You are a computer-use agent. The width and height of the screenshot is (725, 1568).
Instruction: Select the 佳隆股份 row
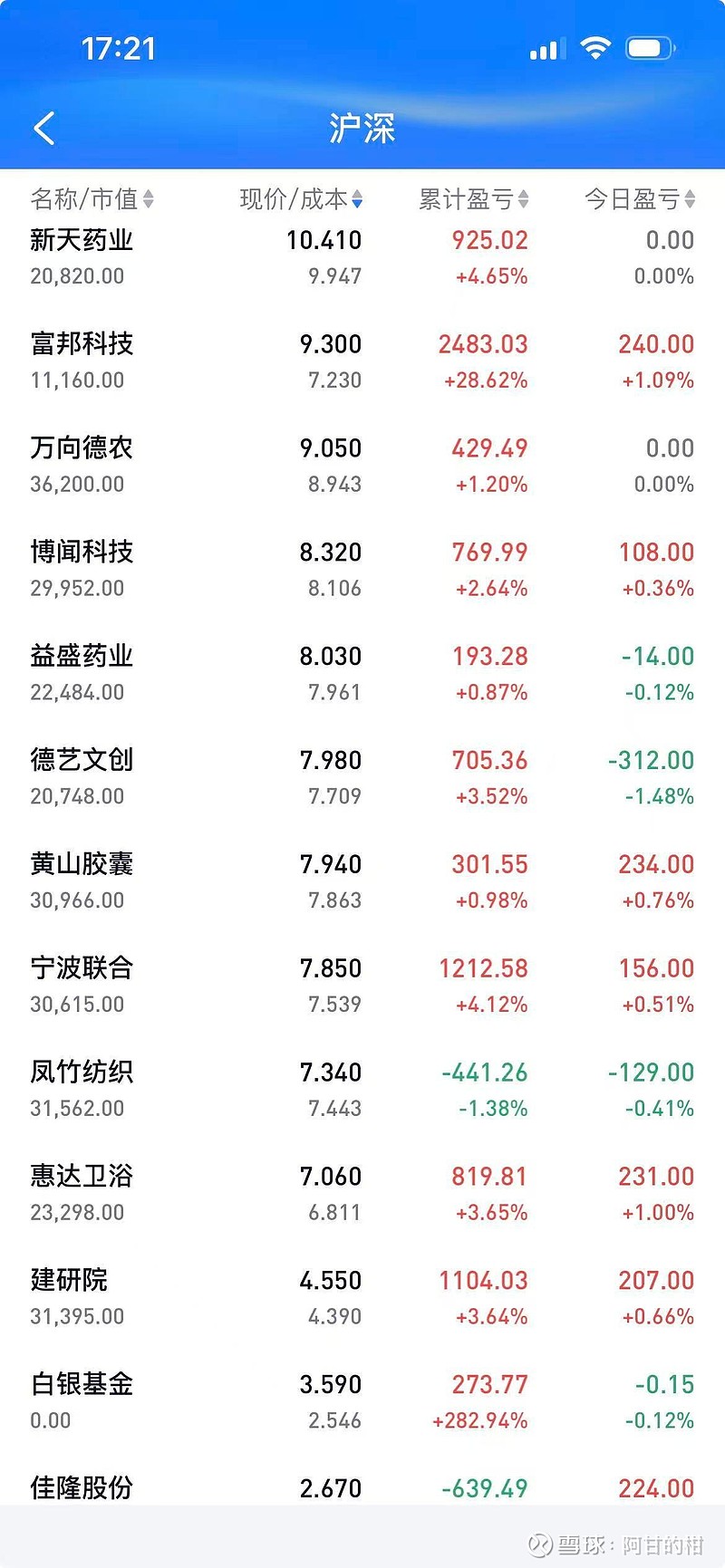point(82,1487)
